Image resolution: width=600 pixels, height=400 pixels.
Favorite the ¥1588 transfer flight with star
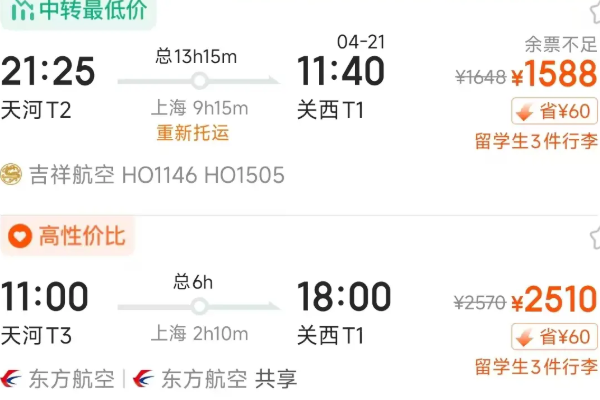click(x=594, y=10)
